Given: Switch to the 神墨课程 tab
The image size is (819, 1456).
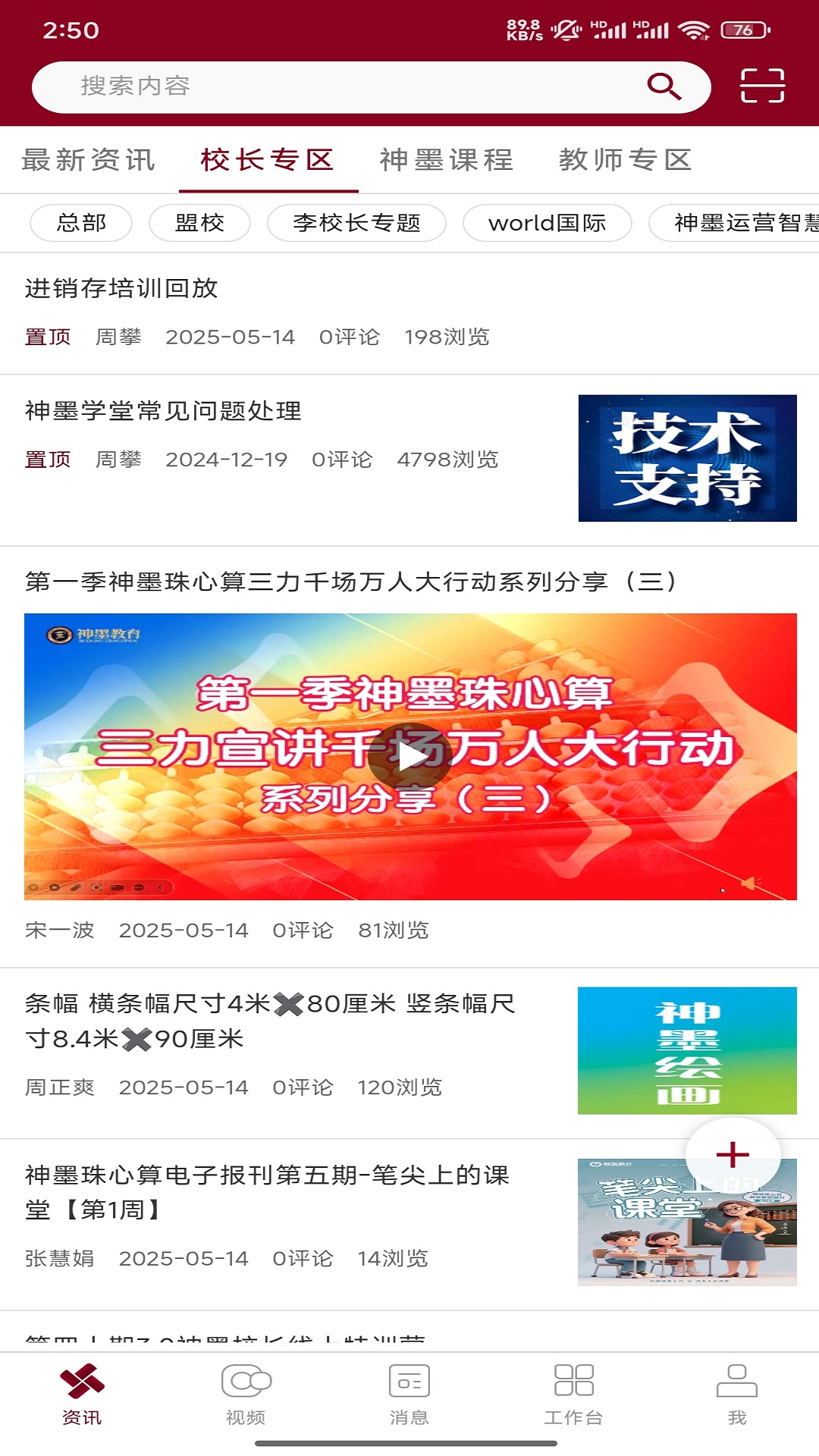Looking at the screenshot, I should point(447,160).
